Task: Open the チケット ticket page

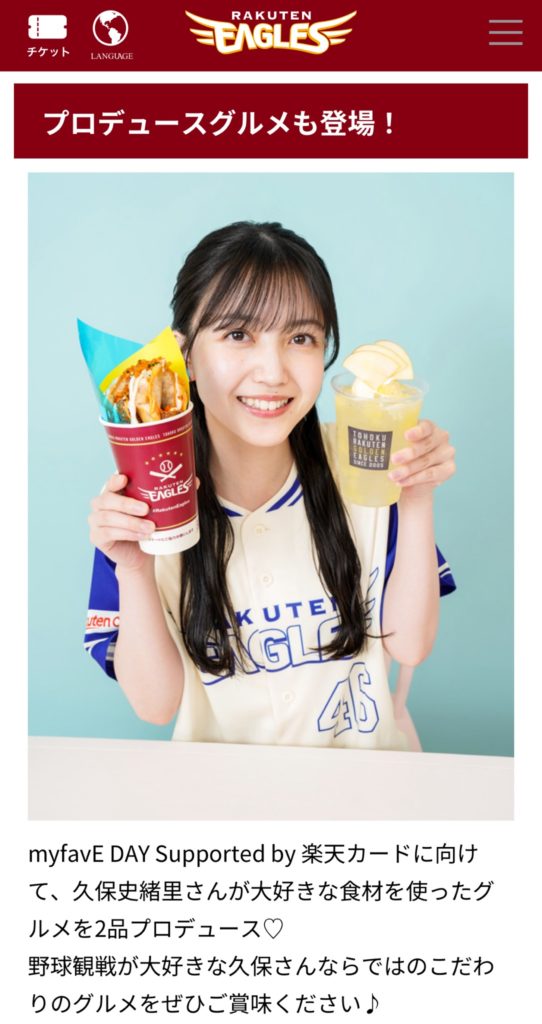Action: (48, 35)
